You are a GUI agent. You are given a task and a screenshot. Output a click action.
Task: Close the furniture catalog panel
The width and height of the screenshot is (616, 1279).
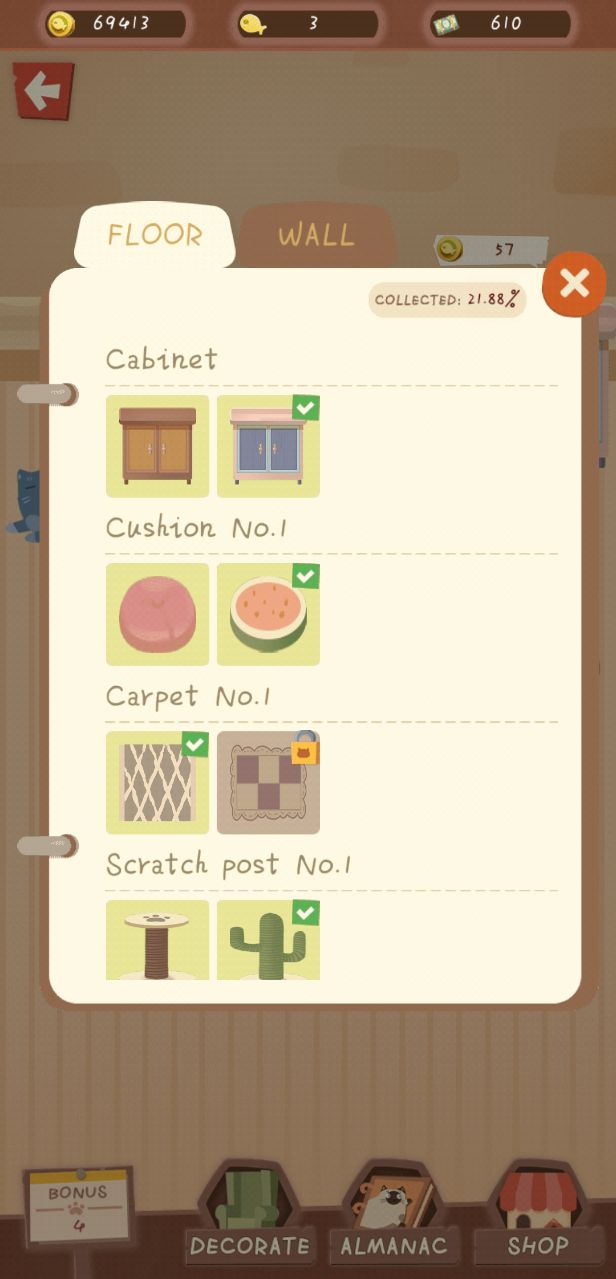point(574,284)
